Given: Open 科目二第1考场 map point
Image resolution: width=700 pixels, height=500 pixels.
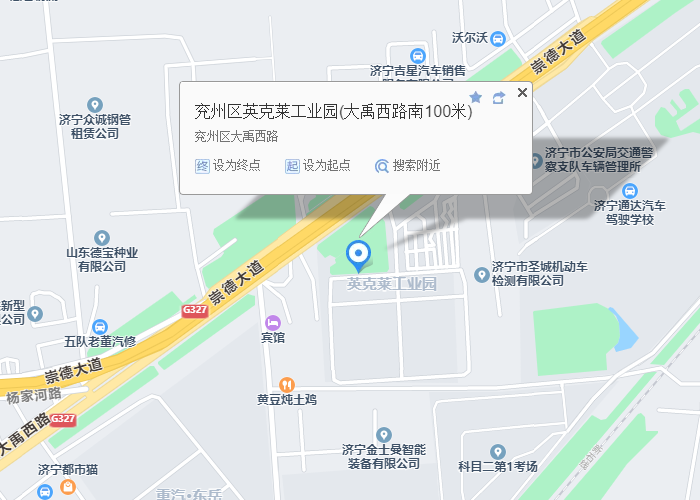Looking at the screenshot, I should coord(498,452).
